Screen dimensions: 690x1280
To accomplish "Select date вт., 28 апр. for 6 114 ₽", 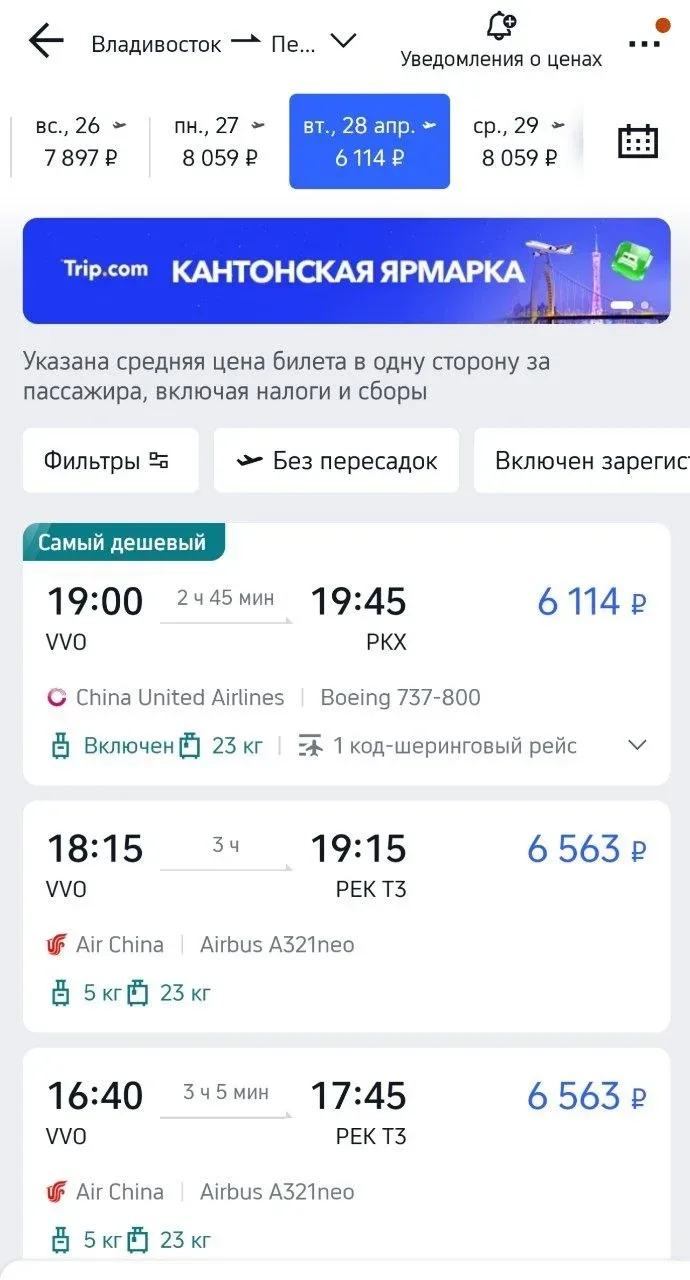I will (369, 141).
